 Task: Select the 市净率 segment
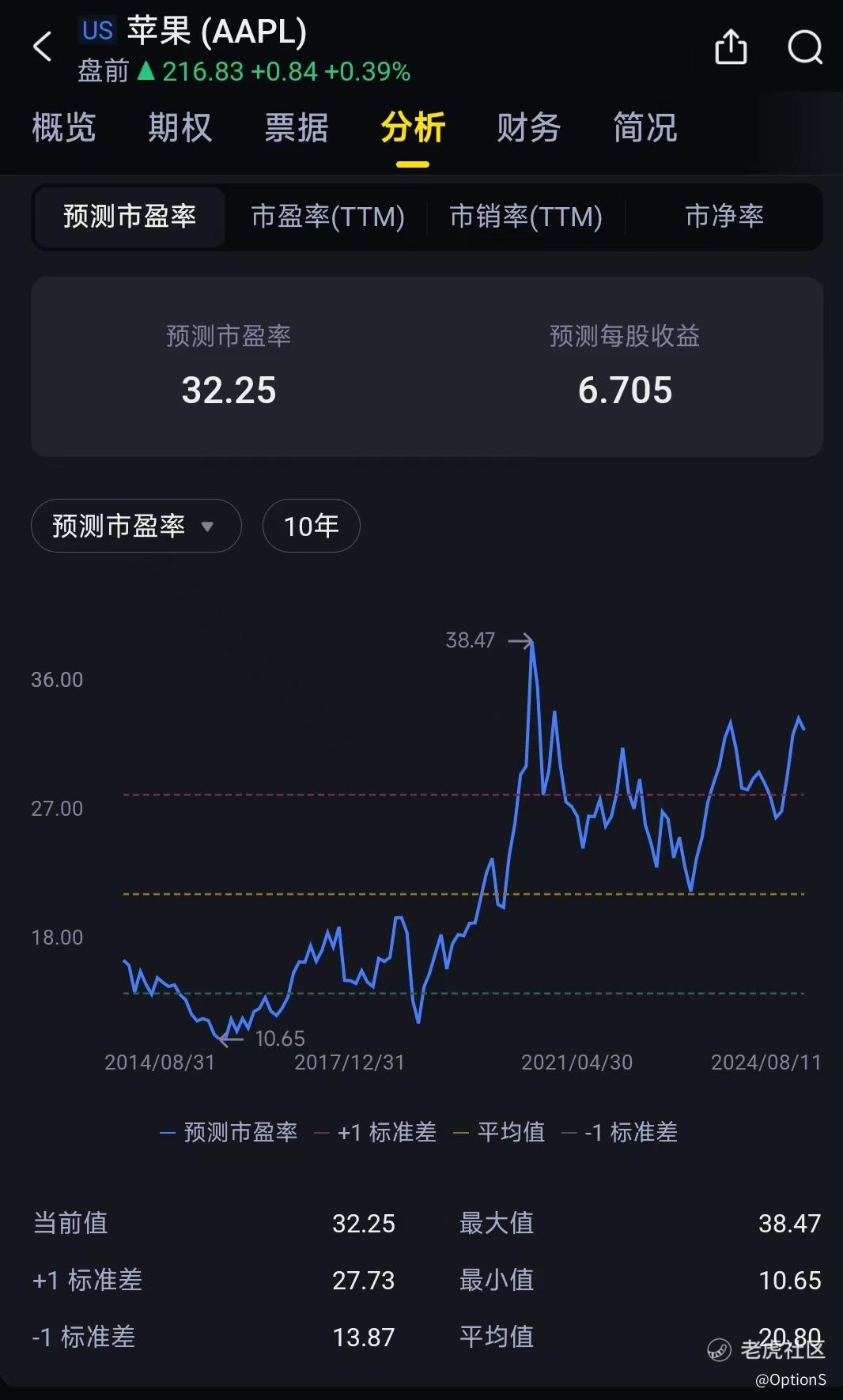[x=724, y=217]
